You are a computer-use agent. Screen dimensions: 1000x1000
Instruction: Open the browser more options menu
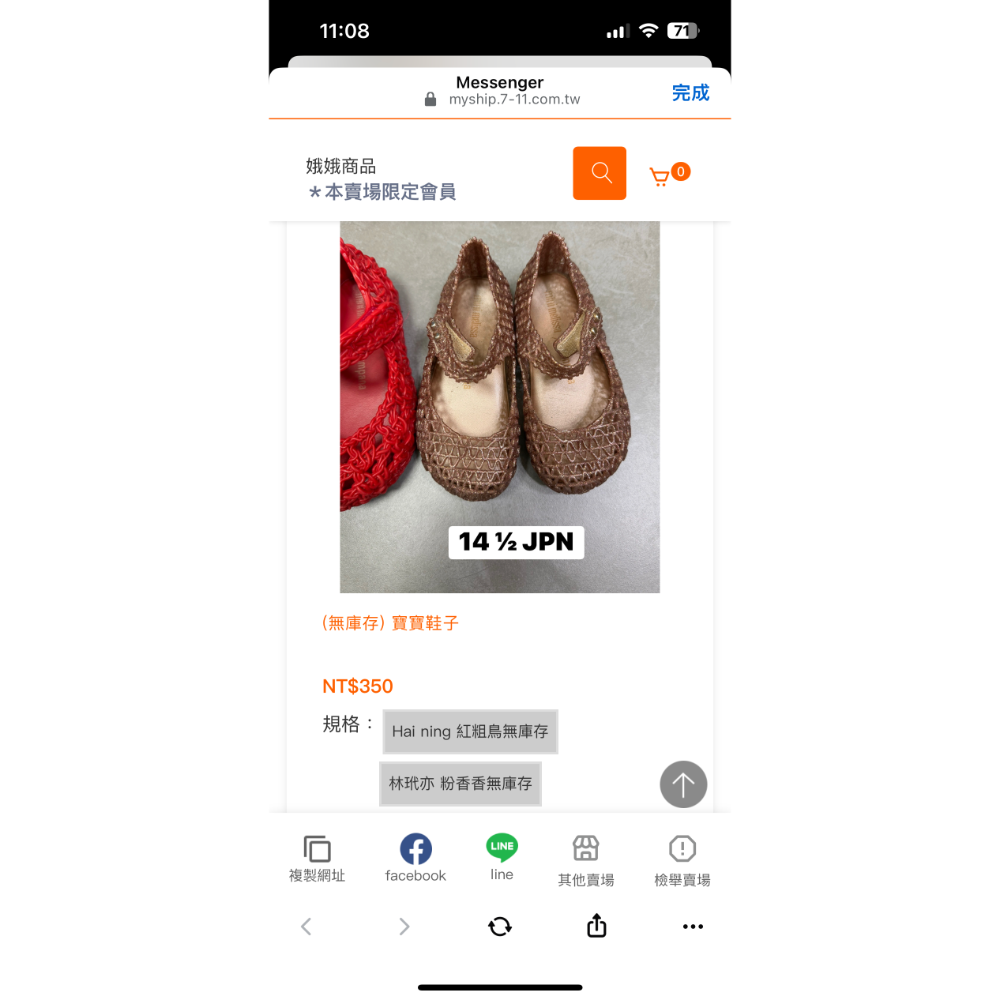(693, 927)
